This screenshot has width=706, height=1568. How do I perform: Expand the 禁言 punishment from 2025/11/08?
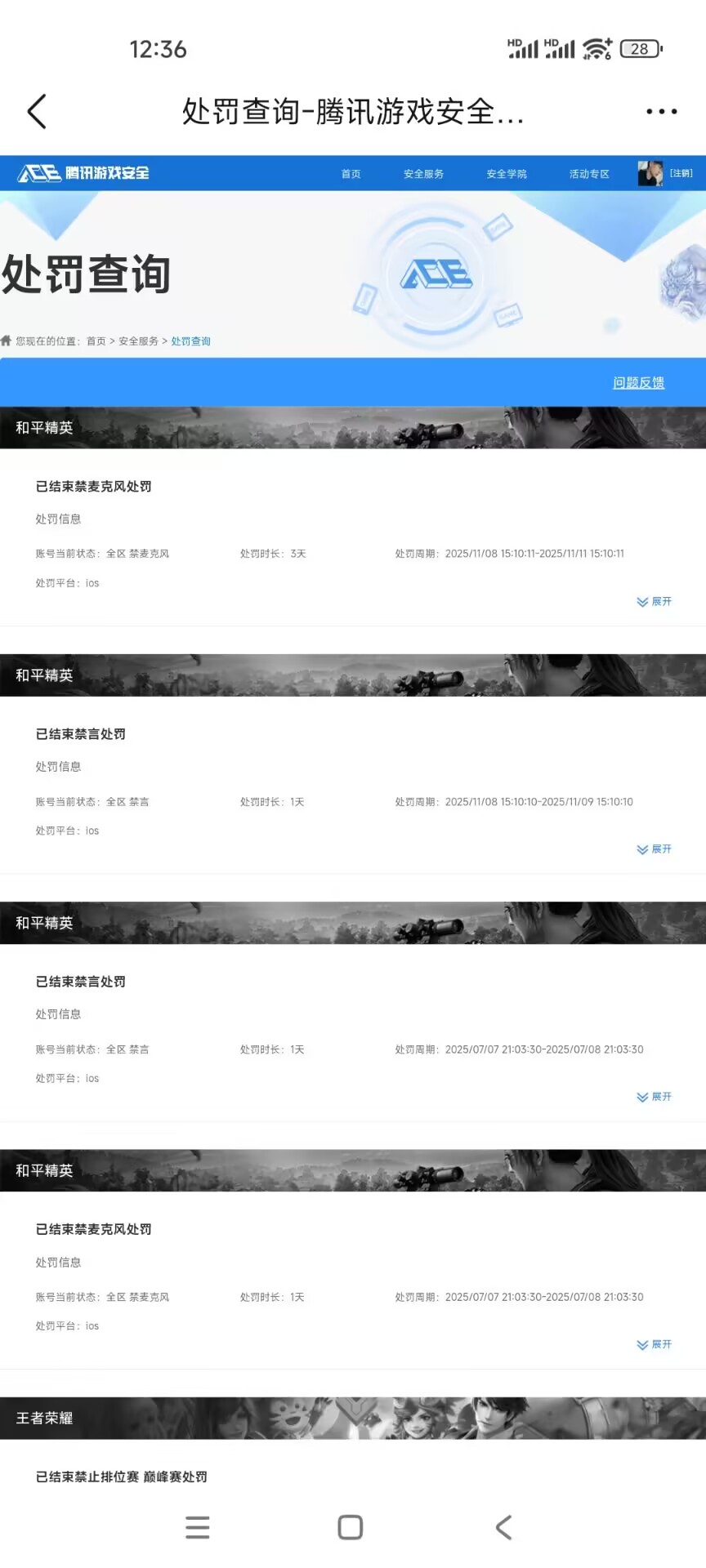pyautogui.click(x=653, y=849)
